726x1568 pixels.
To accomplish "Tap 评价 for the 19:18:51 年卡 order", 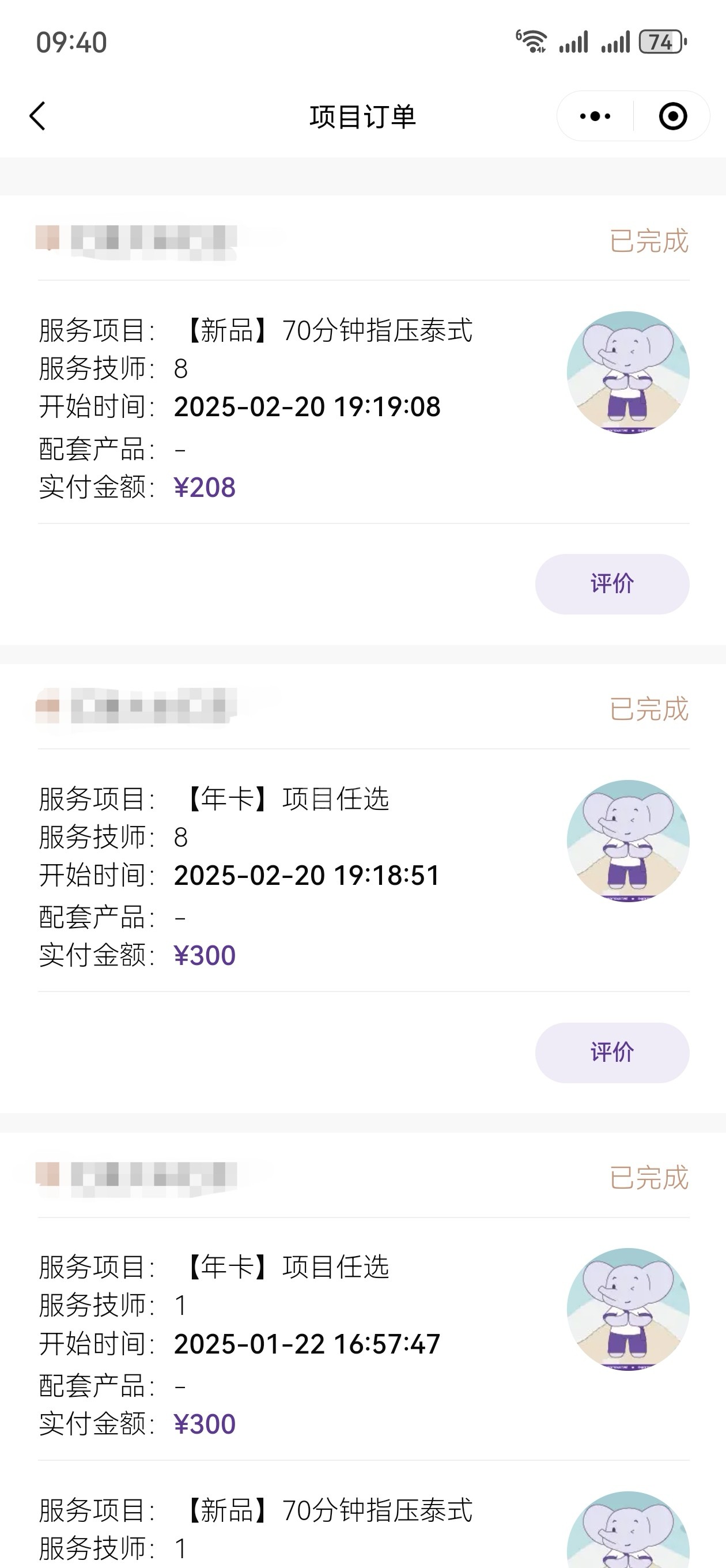I will (x=611, y=1052).
